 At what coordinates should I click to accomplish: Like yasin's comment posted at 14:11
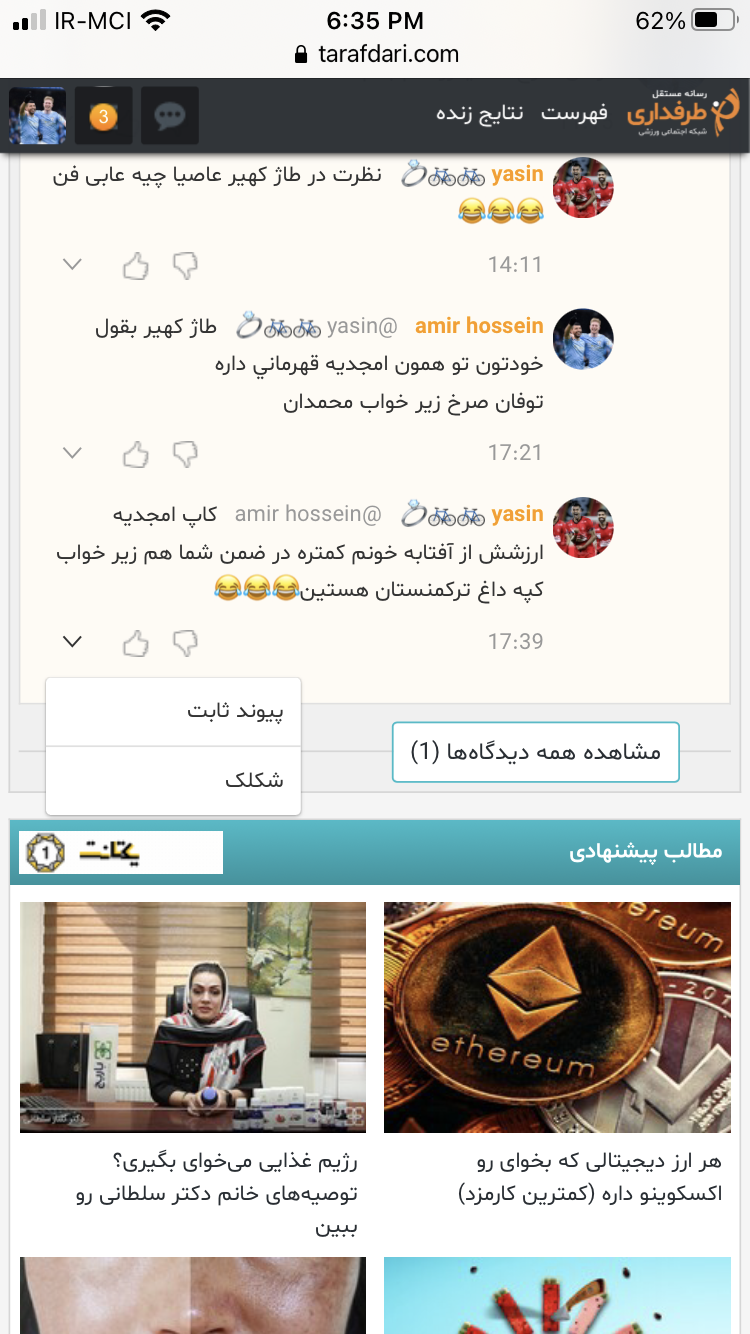[136, 265]
